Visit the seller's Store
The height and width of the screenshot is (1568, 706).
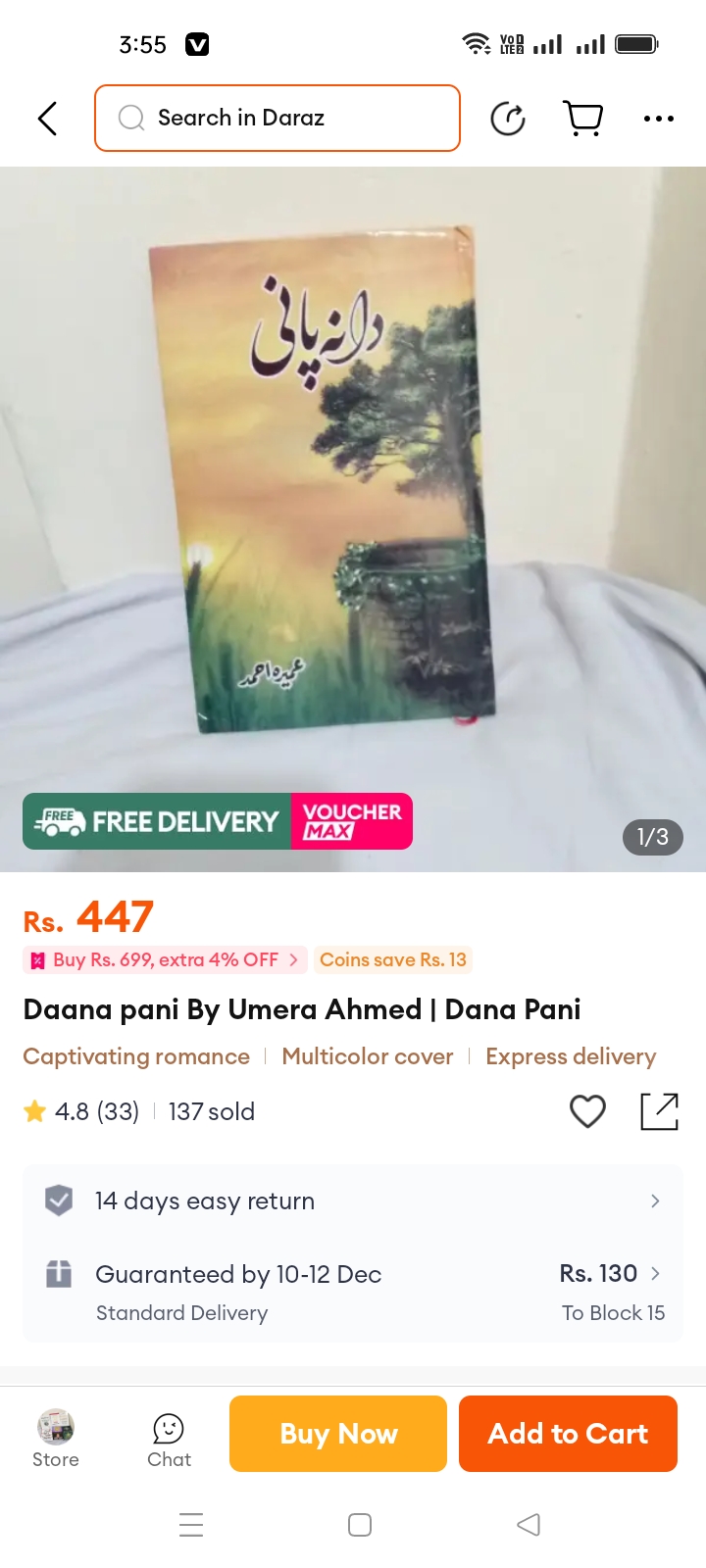[x=56, y=1439]
